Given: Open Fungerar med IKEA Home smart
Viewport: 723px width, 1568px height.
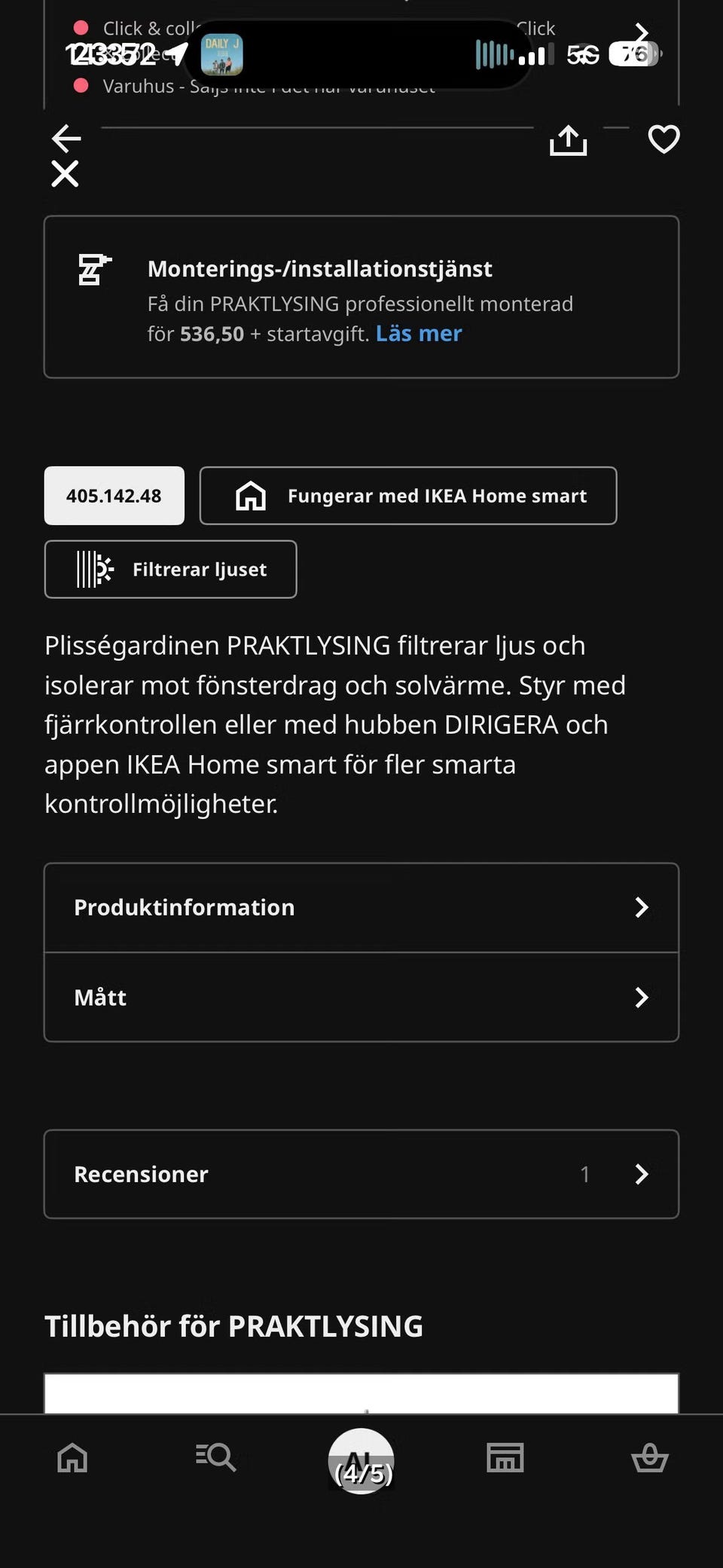Looking at the screenshot, I should click(x=408, y=496).
